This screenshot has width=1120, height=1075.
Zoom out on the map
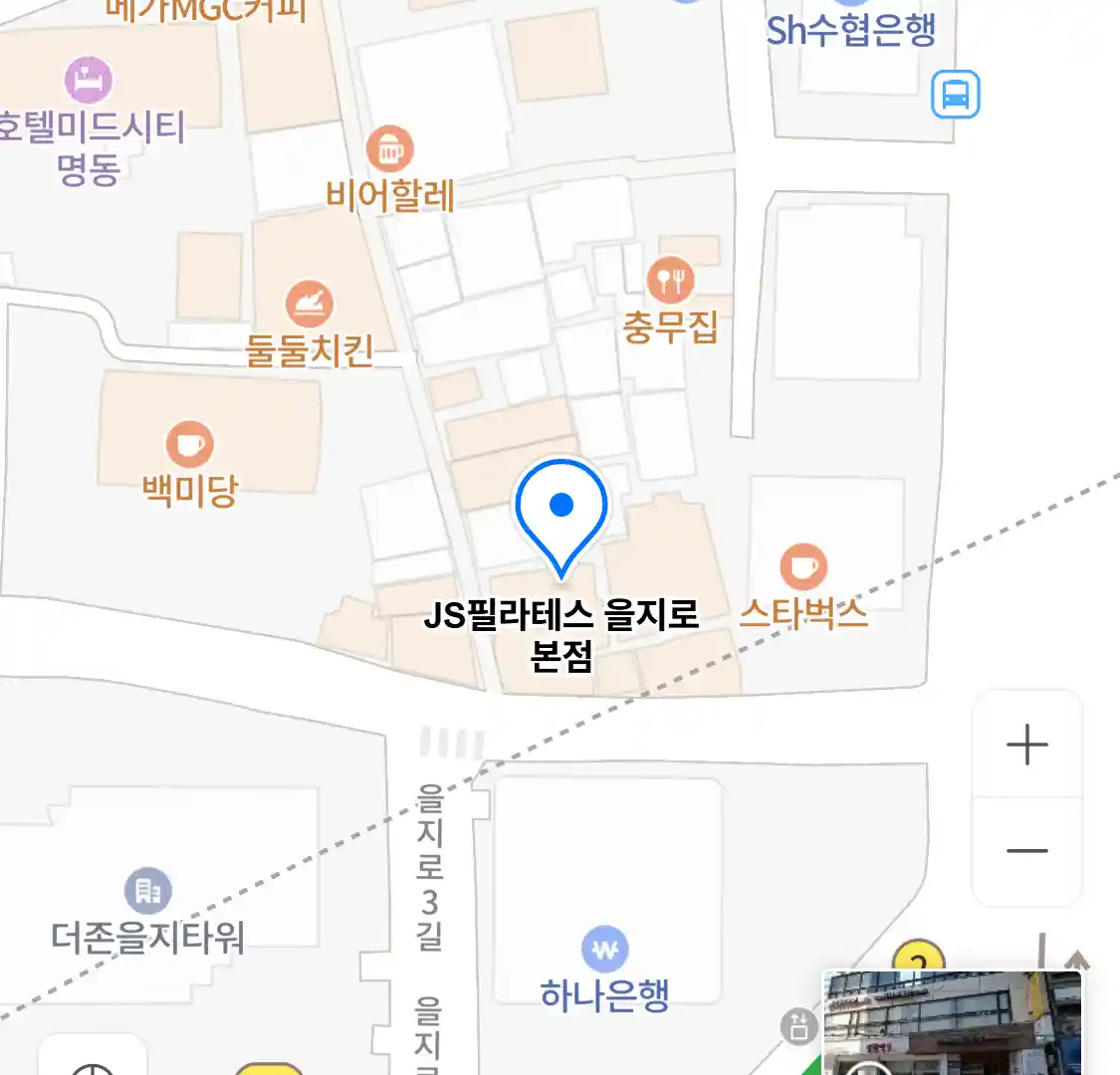(1026, 851)
